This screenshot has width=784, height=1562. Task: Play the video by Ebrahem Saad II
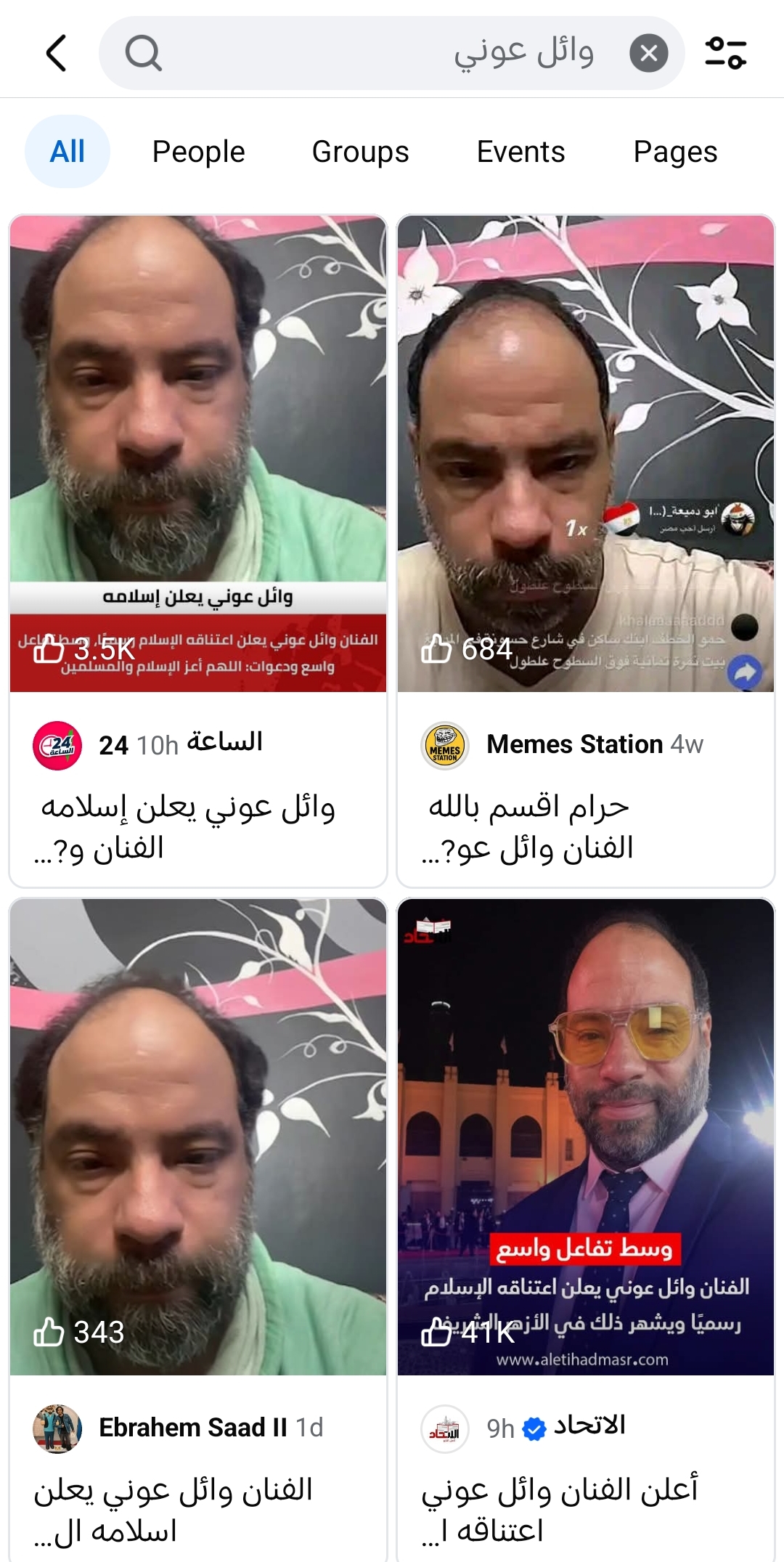tap(198, 1136)
